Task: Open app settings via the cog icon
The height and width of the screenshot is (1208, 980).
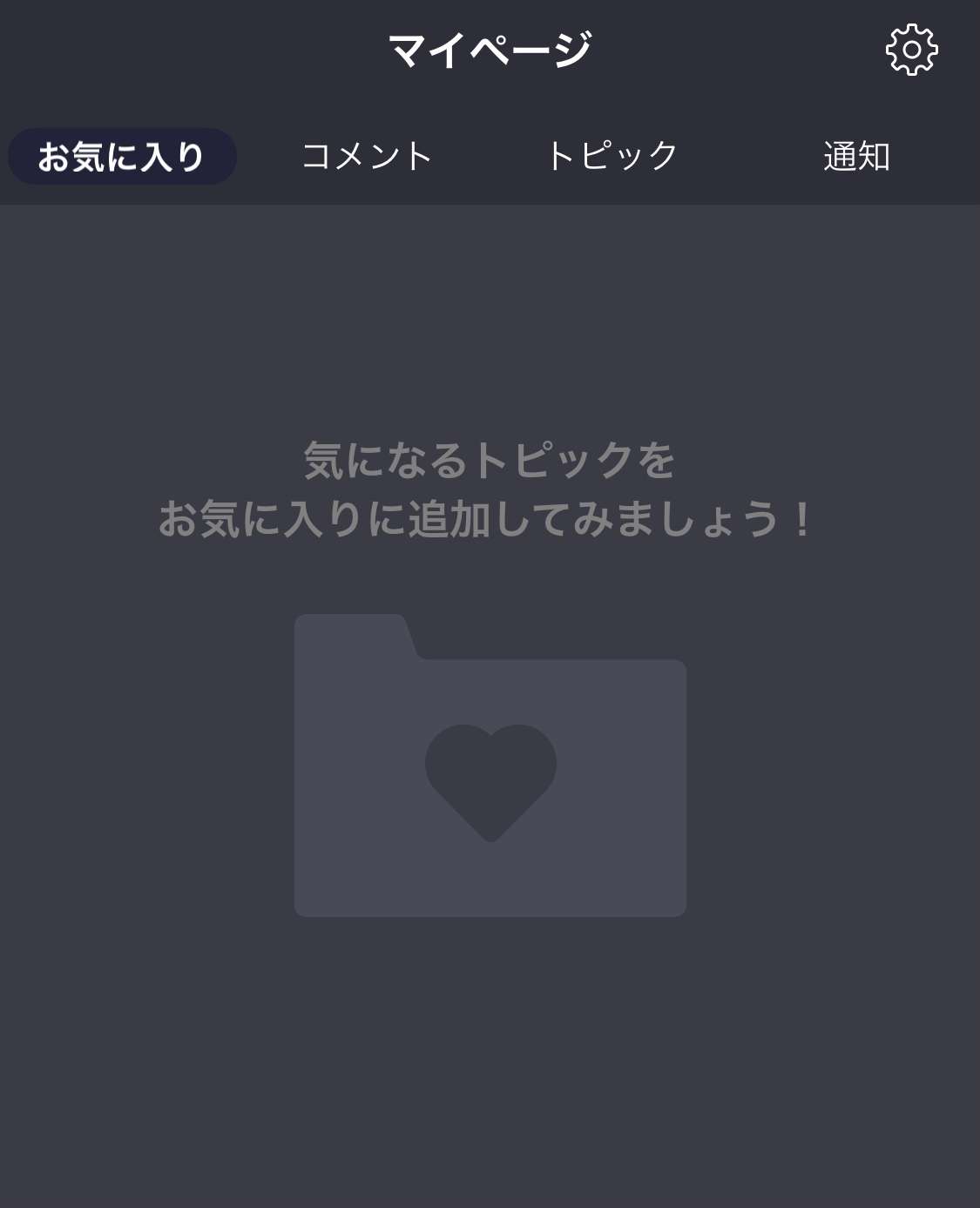Action: pos(911,50)
